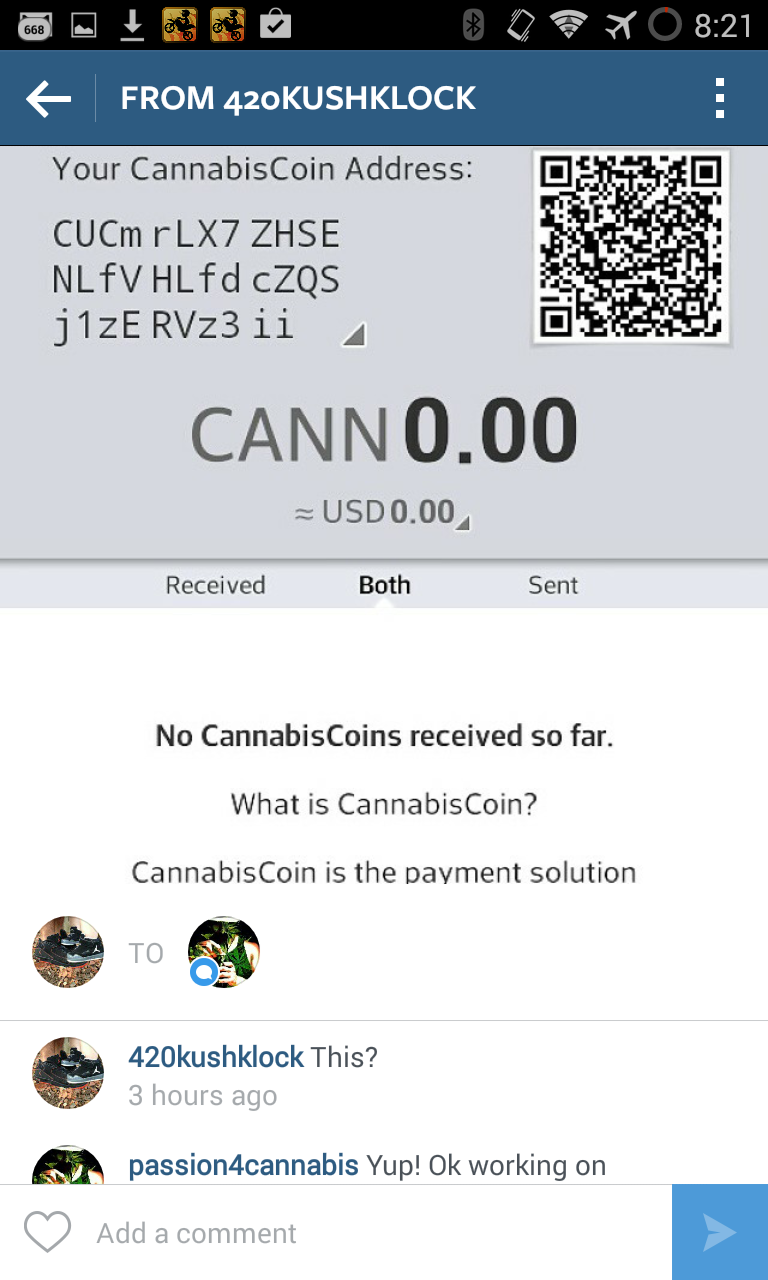This screenshot has width=768, height=1280.
Task: Like this direct post with the heart
Action: [x=47, y=1232]
